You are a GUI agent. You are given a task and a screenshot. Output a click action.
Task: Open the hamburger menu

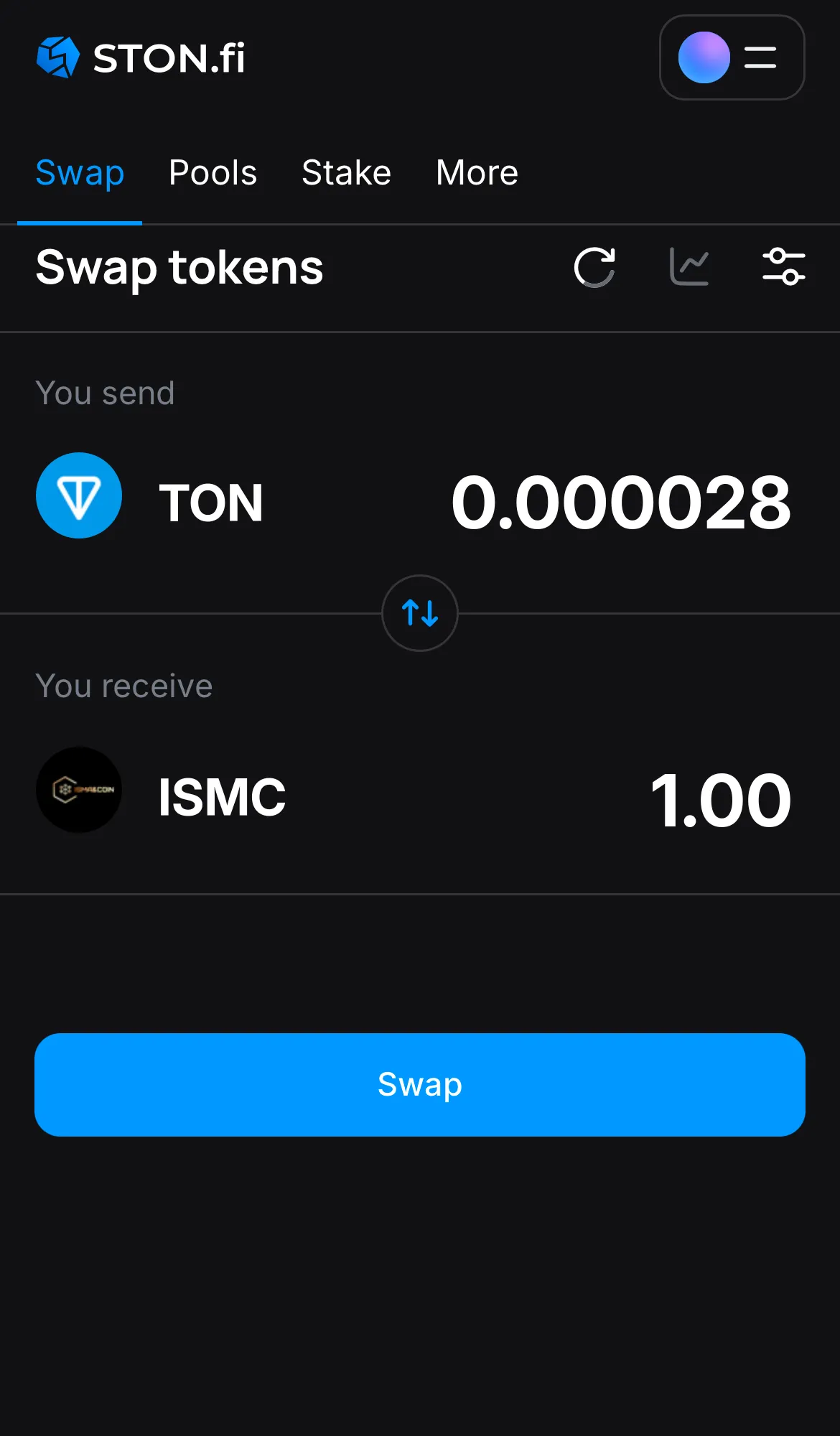pyautogui.click(x=759, y=58)
